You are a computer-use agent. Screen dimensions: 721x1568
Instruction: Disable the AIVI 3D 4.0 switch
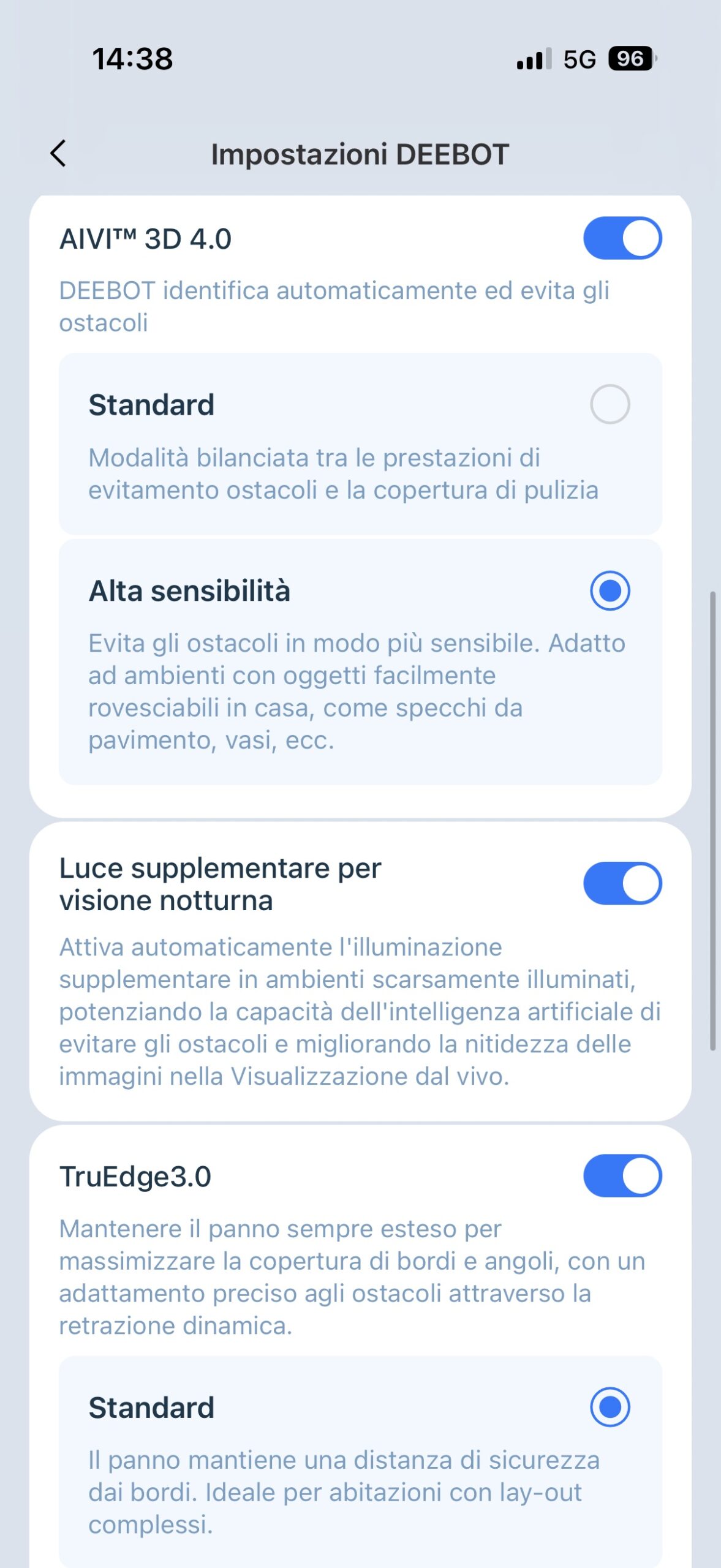622,238
